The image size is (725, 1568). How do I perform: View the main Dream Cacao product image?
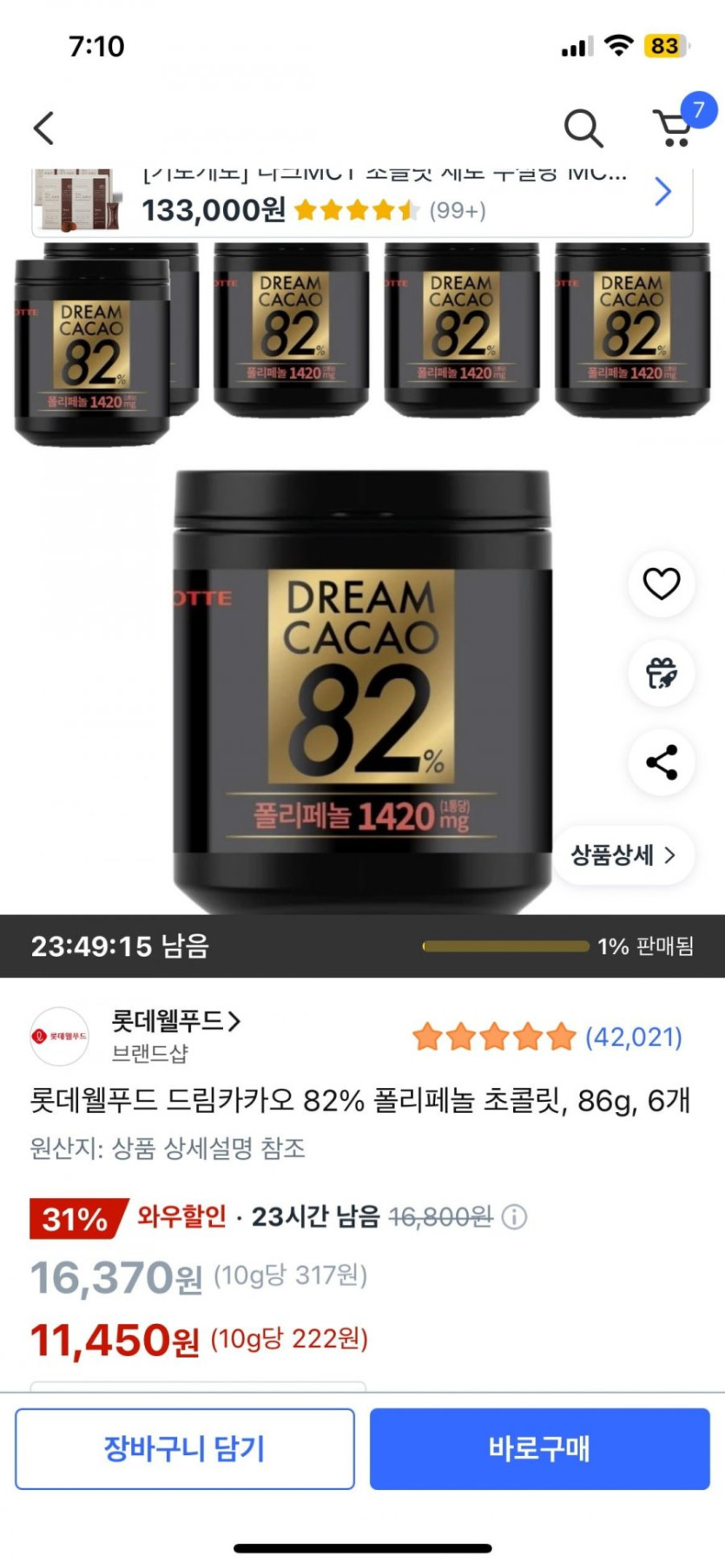pyautogui.click(x=362, y=690)
